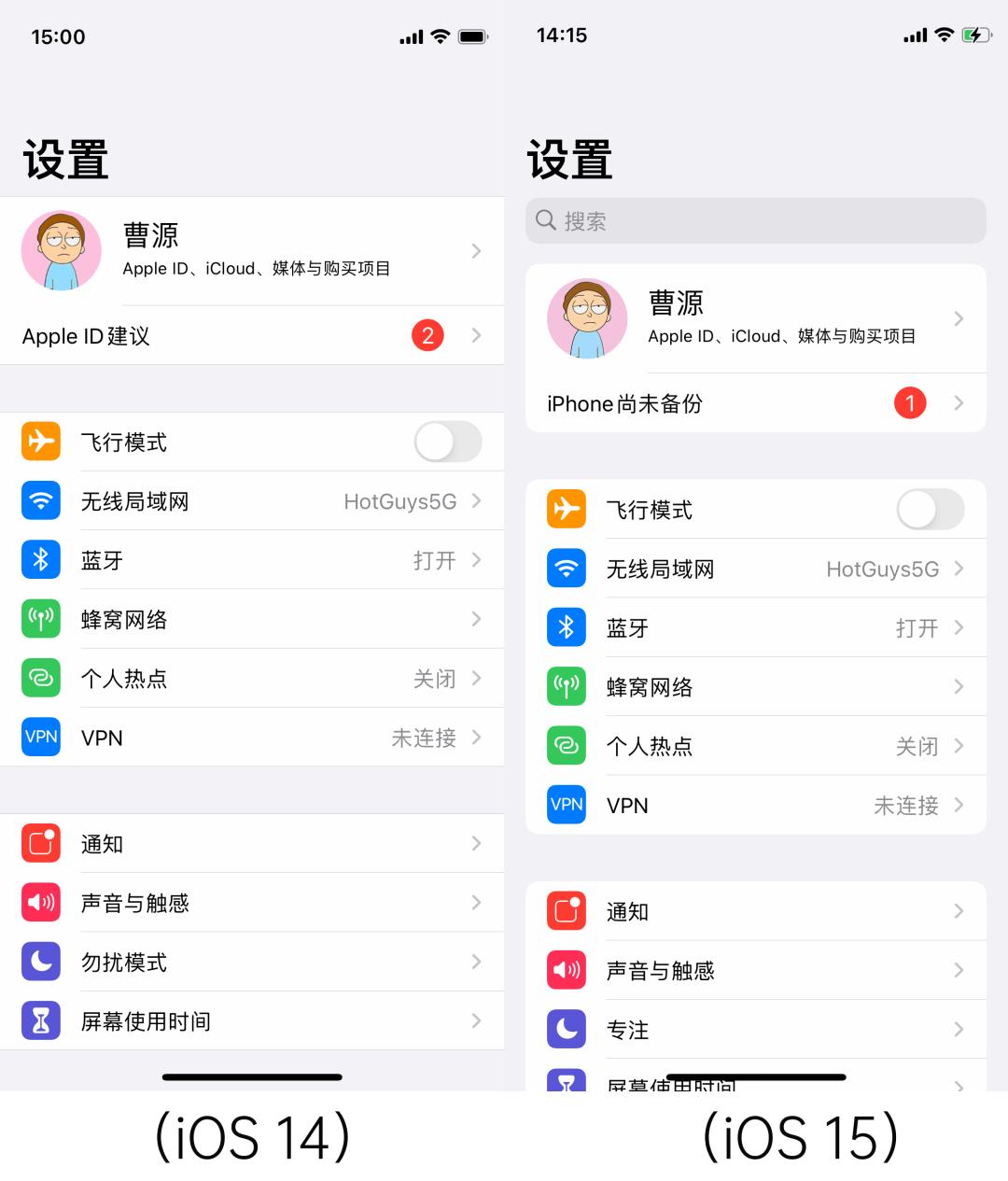
Task: Select the Bluetooth (蓝牙) icon on iOS 14
Action: [x=41, y=559]
